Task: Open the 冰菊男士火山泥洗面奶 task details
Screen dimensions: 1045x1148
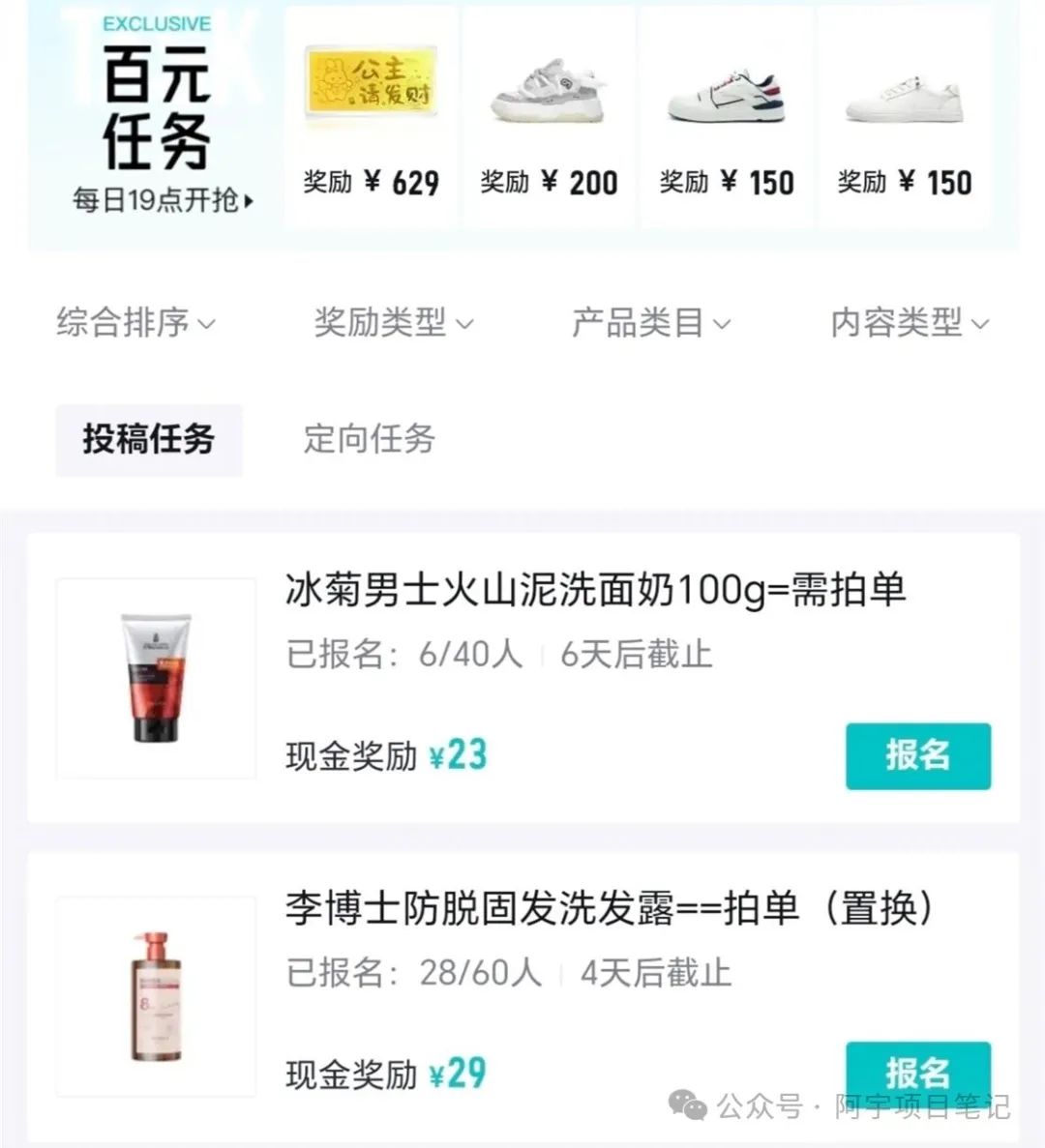Action: (x=595, y=590)
